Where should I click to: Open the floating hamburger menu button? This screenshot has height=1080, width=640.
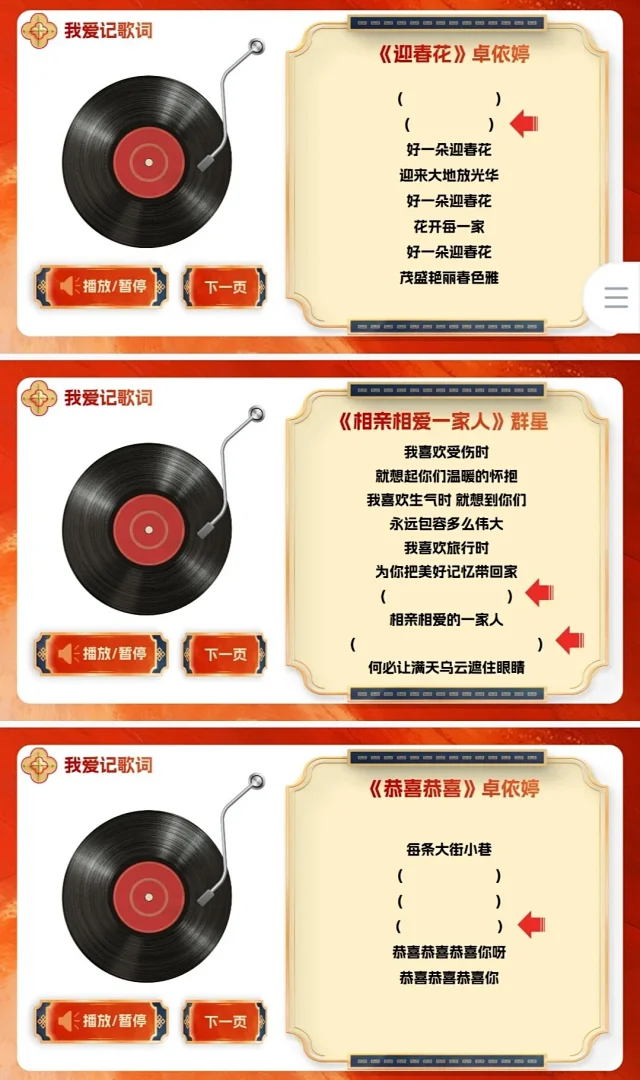616,297
